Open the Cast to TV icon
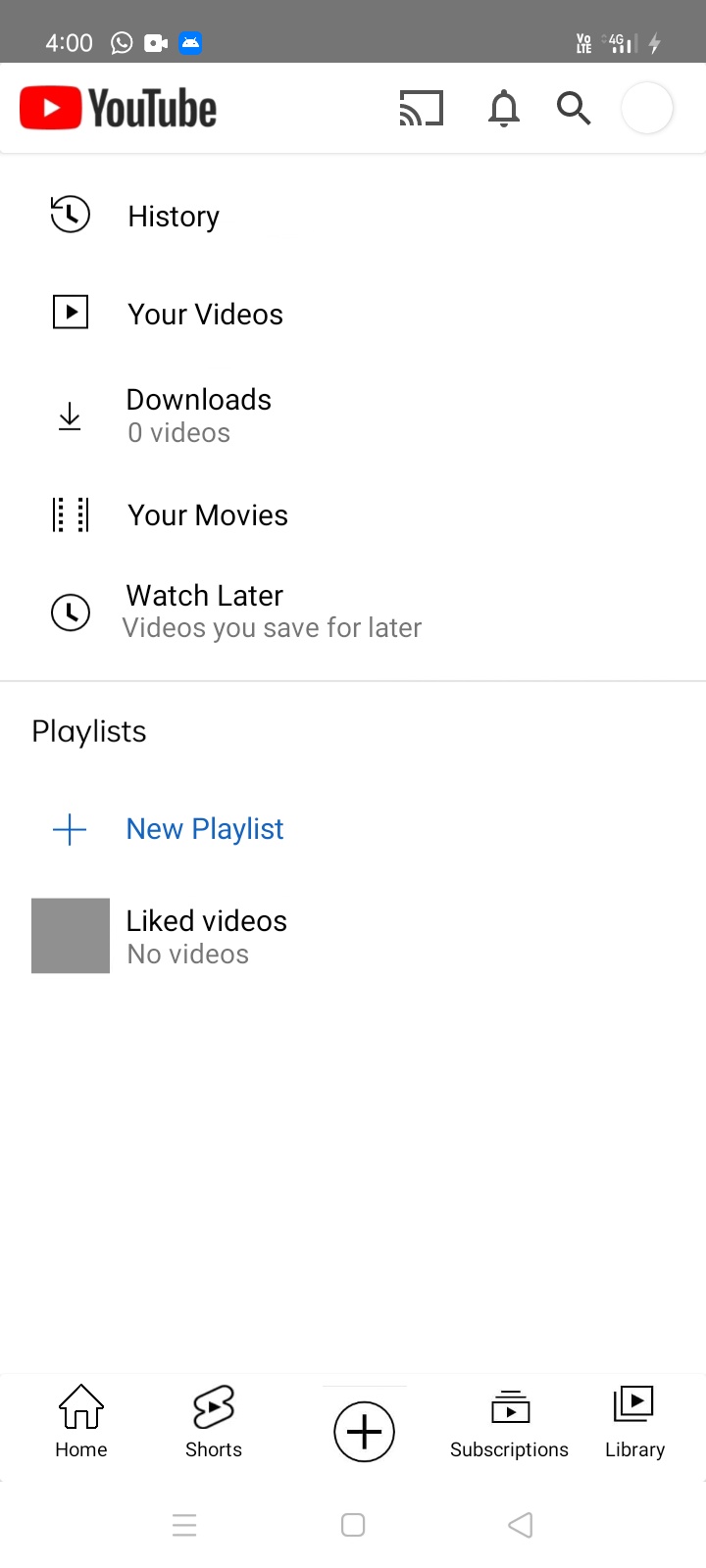The image size is (706, 1568). (x=422, y=109)
